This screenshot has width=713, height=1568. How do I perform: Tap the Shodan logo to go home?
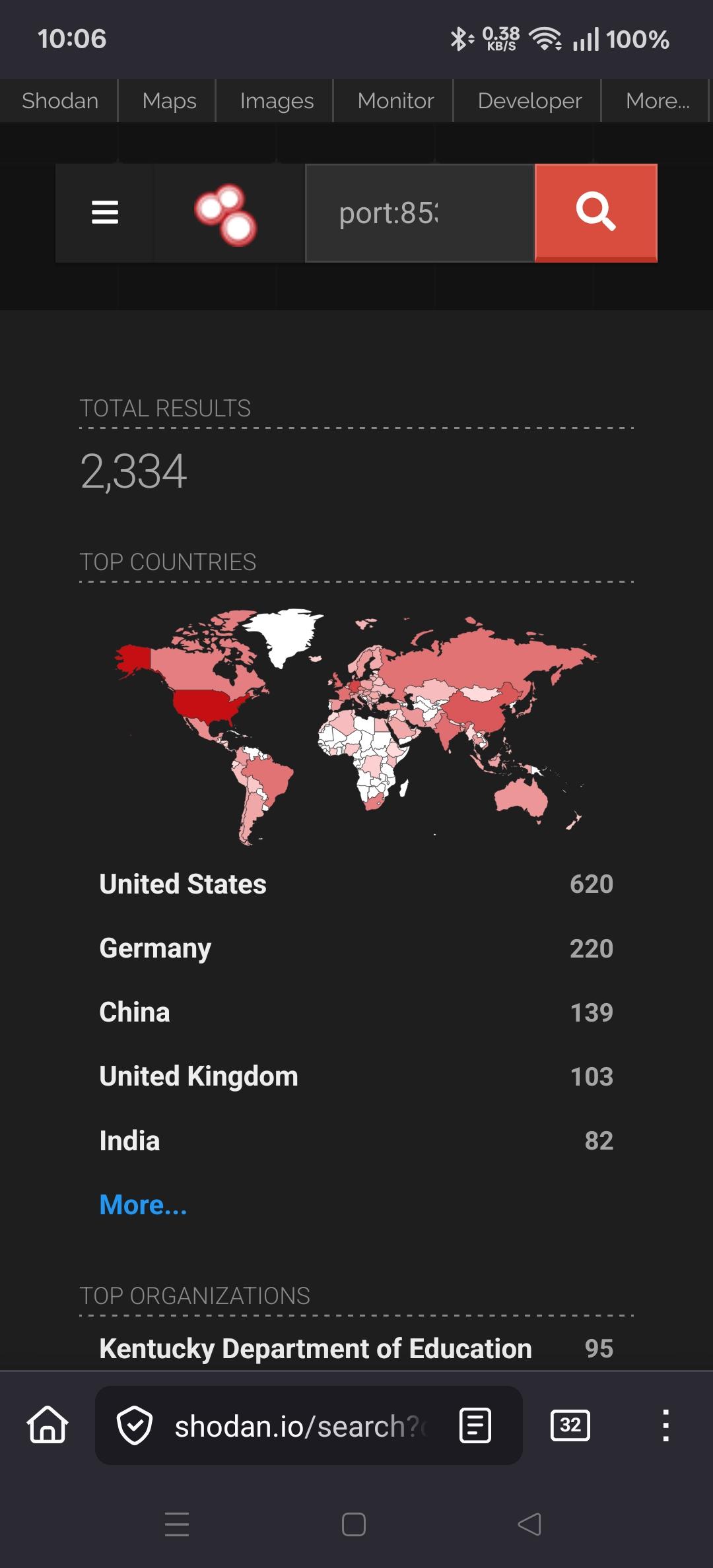226,214
